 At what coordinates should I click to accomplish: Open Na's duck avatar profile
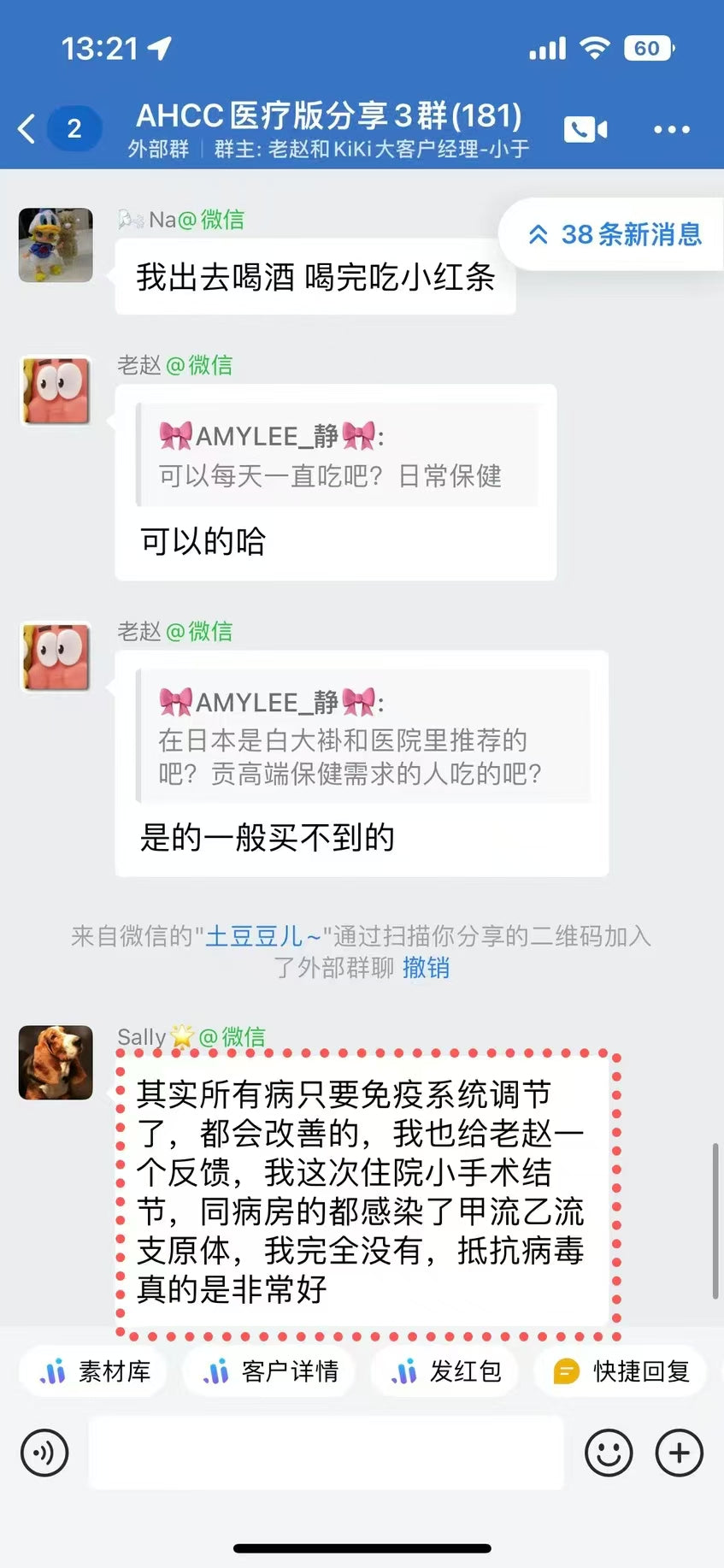coord(56,245)
